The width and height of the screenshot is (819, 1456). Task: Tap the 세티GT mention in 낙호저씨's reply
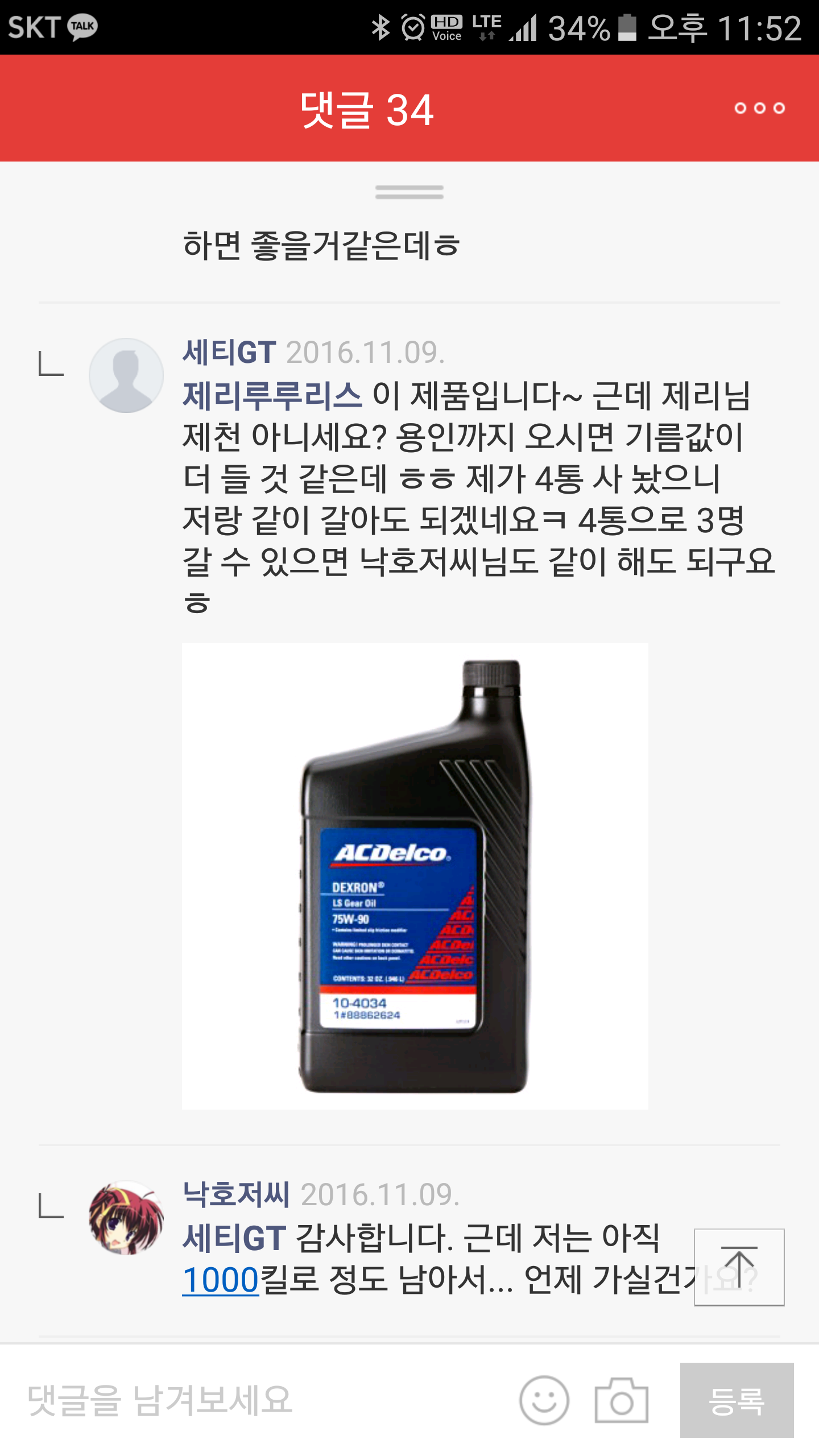[x=234, y=1238]
